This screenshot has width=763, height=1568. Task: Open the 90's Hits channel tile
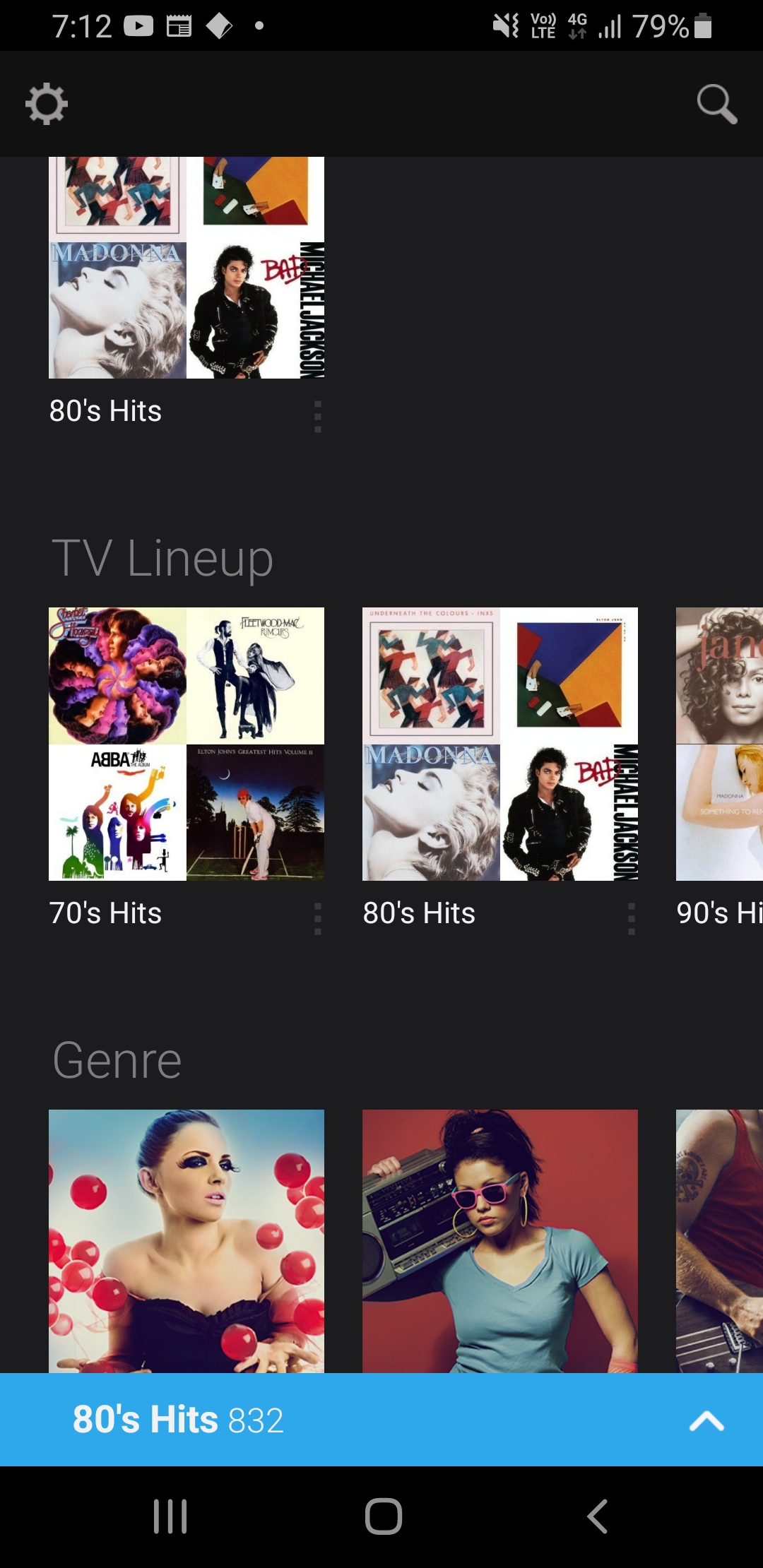(x=719, y=744)
